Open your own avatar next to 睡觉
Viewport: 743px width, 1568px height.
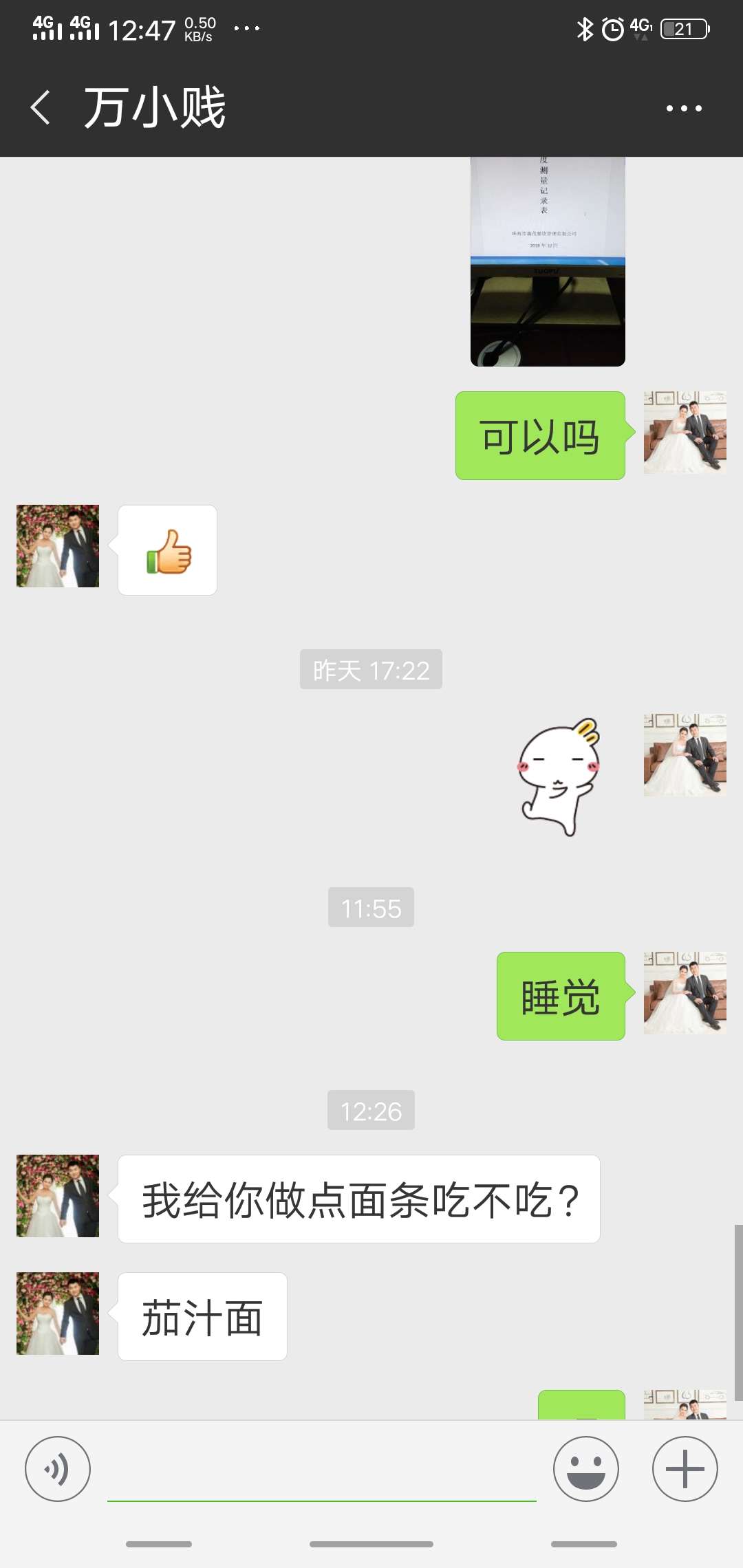pos(685,993)
